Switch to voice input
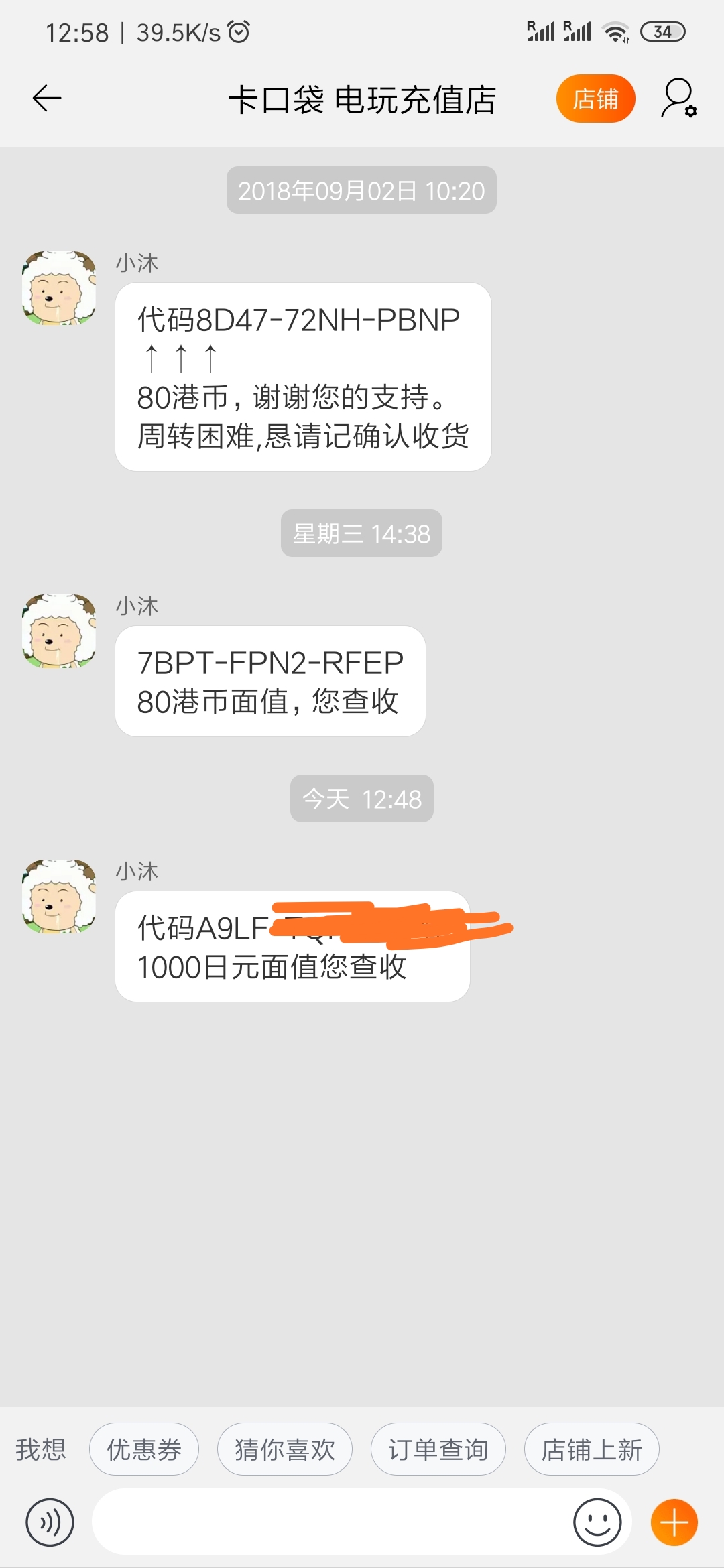Viewport: 724px width, 1568px height. click(50, 1522)
